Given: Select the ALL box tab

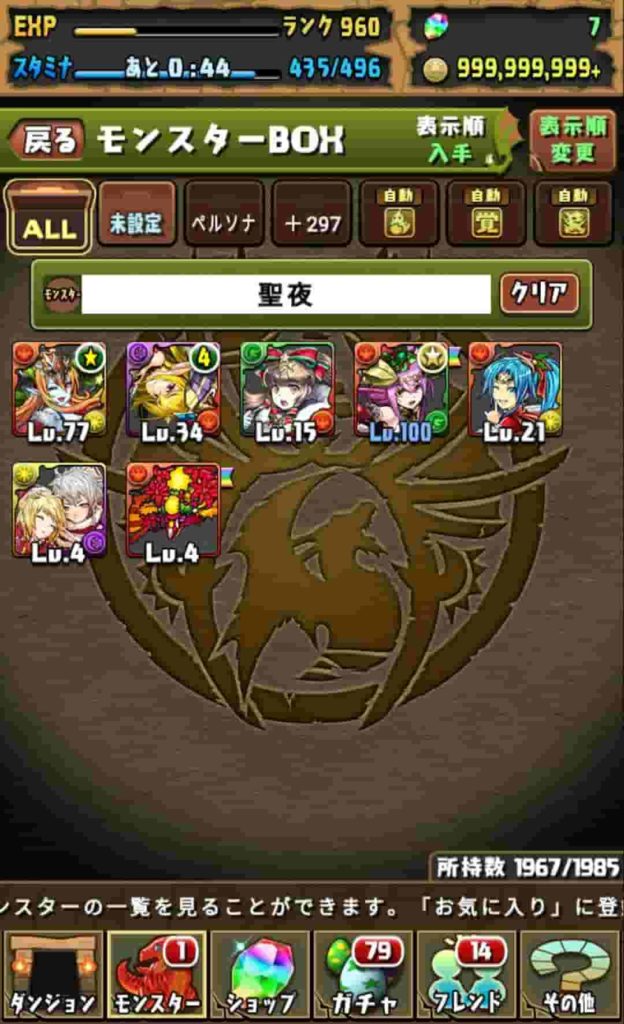Looking at the screenshot, I should [49, 216].
